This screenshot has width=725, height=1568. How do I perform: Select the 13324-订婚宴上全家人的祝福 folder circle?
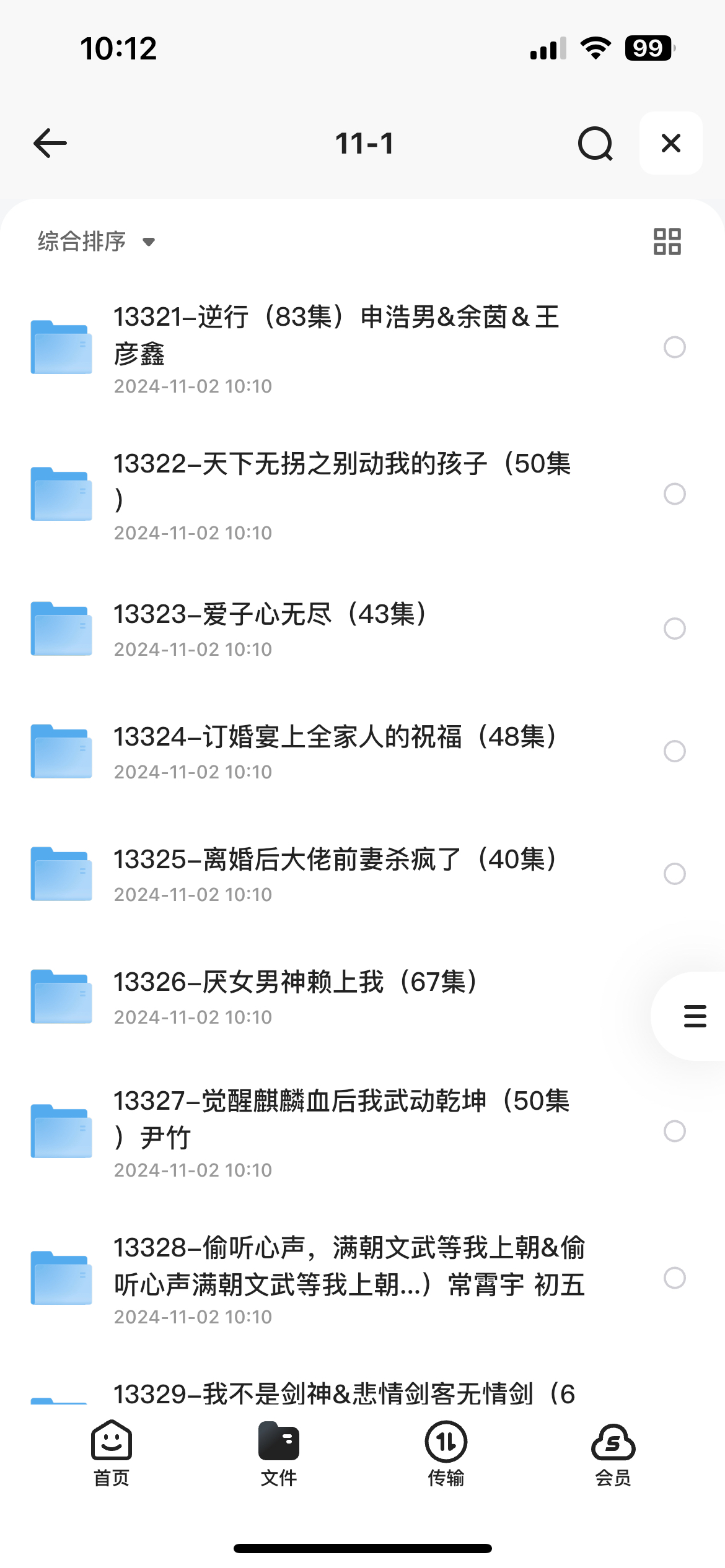click(x=675, y=751)
